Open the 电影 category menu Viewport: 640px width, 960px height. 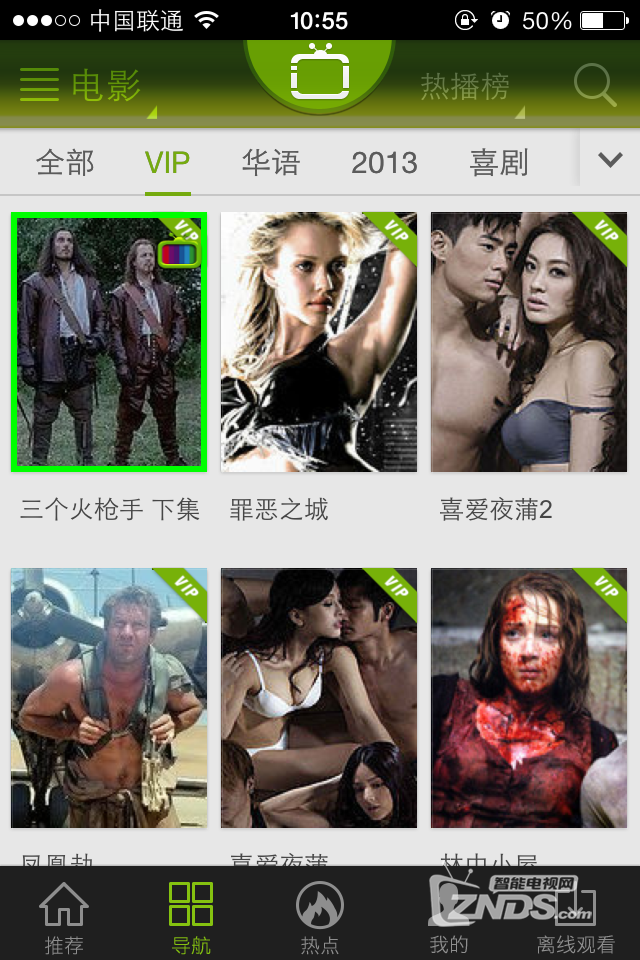(82, 86)
